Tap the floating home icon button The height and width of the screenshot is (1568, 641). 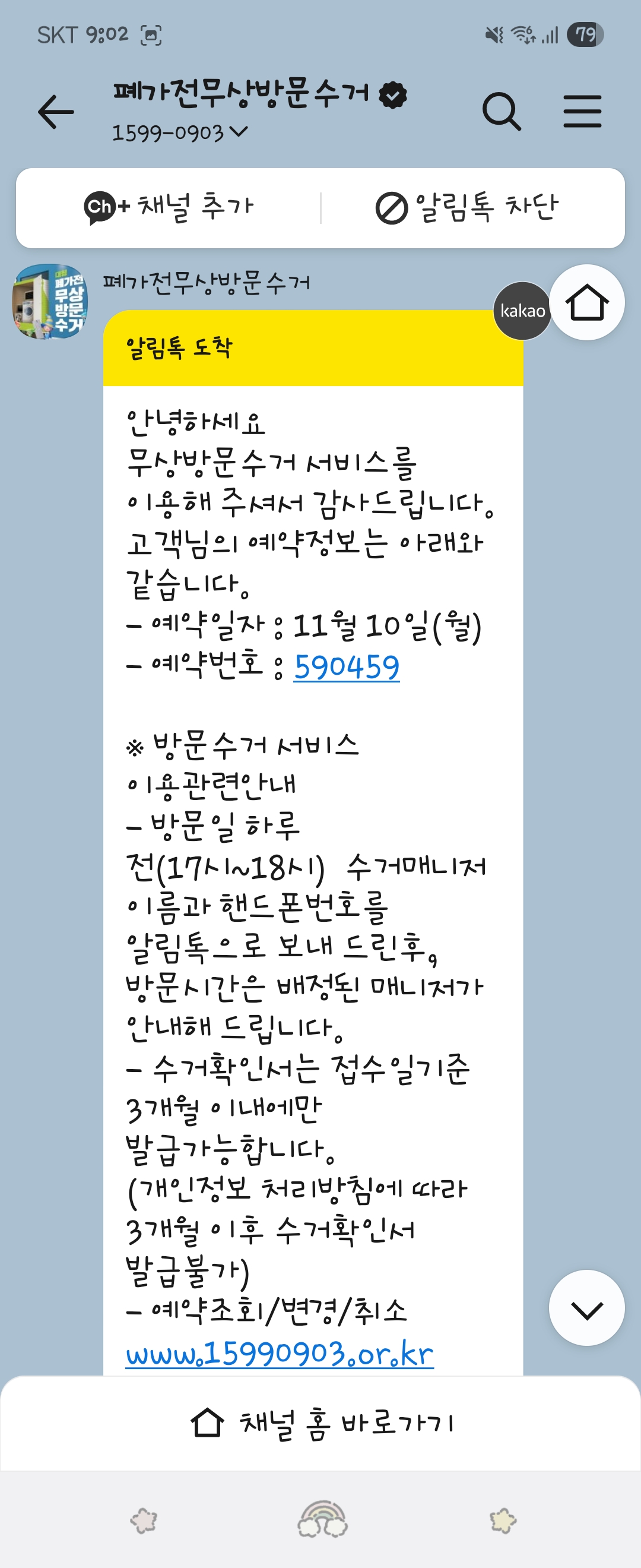coord(586,302)
